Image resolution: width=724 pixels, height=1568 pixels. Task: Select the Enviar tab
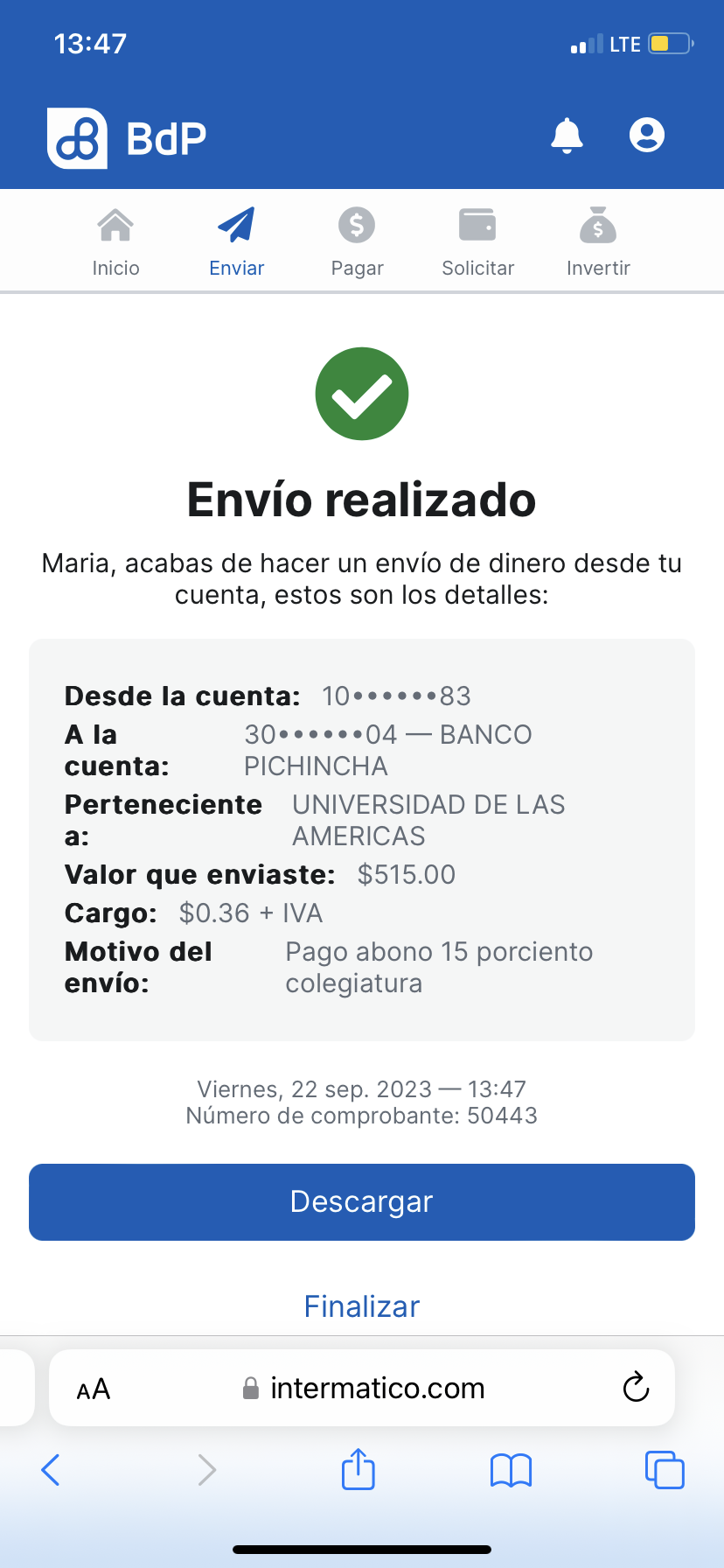[236, 242]
